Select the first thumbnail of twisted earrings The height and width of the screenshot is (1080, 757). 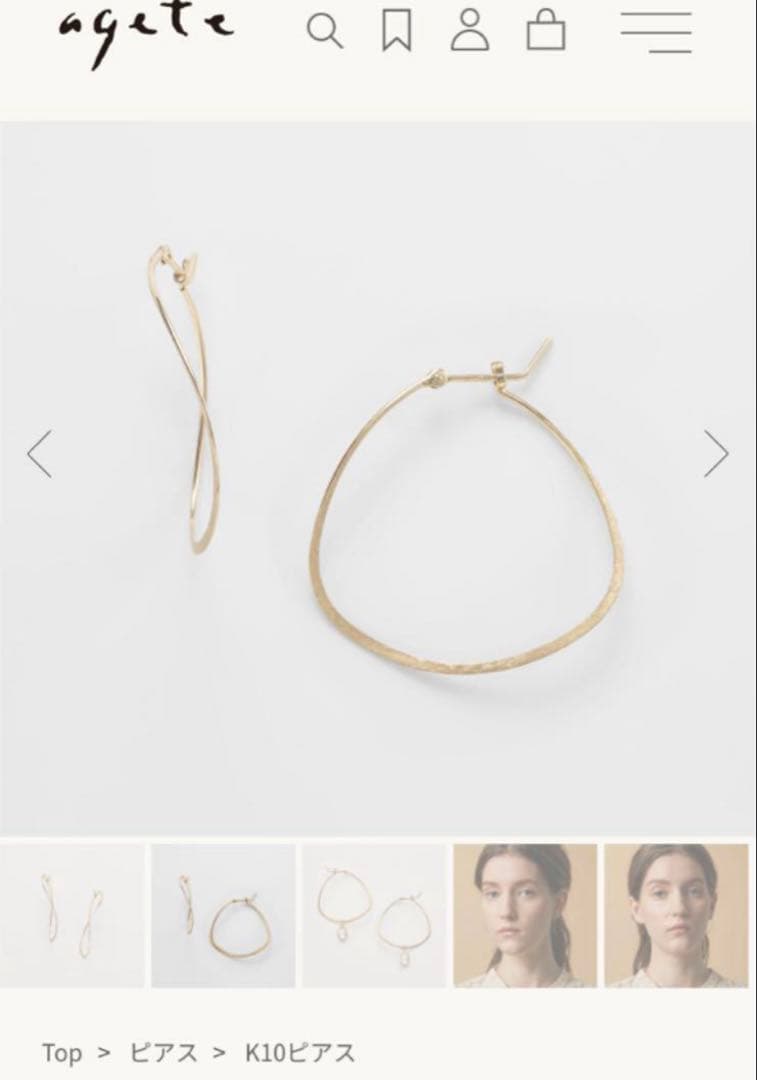pyautogui.click(x=72, y=916)
